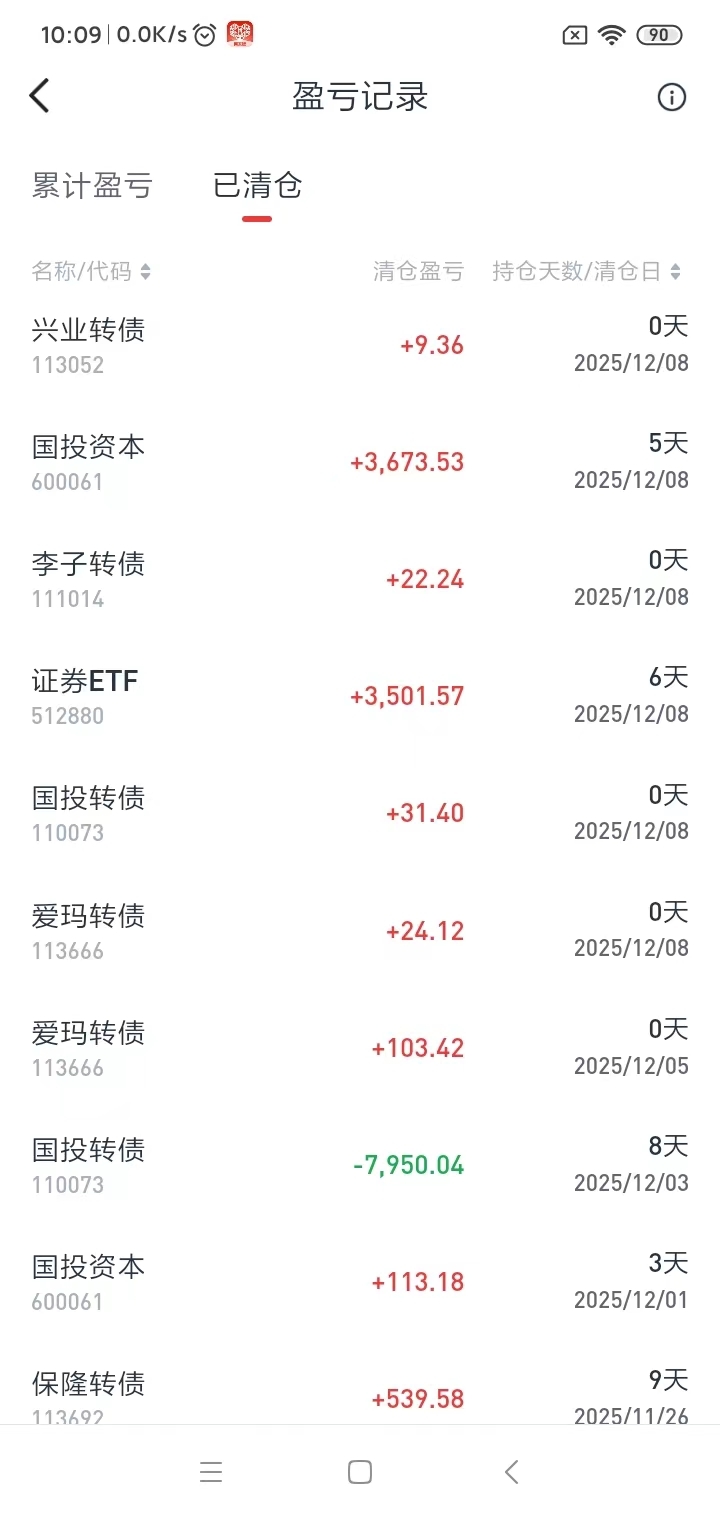Select the 已清仓 tab
Viewport: 720px width, 1520px height.
(x=257, y=186)
